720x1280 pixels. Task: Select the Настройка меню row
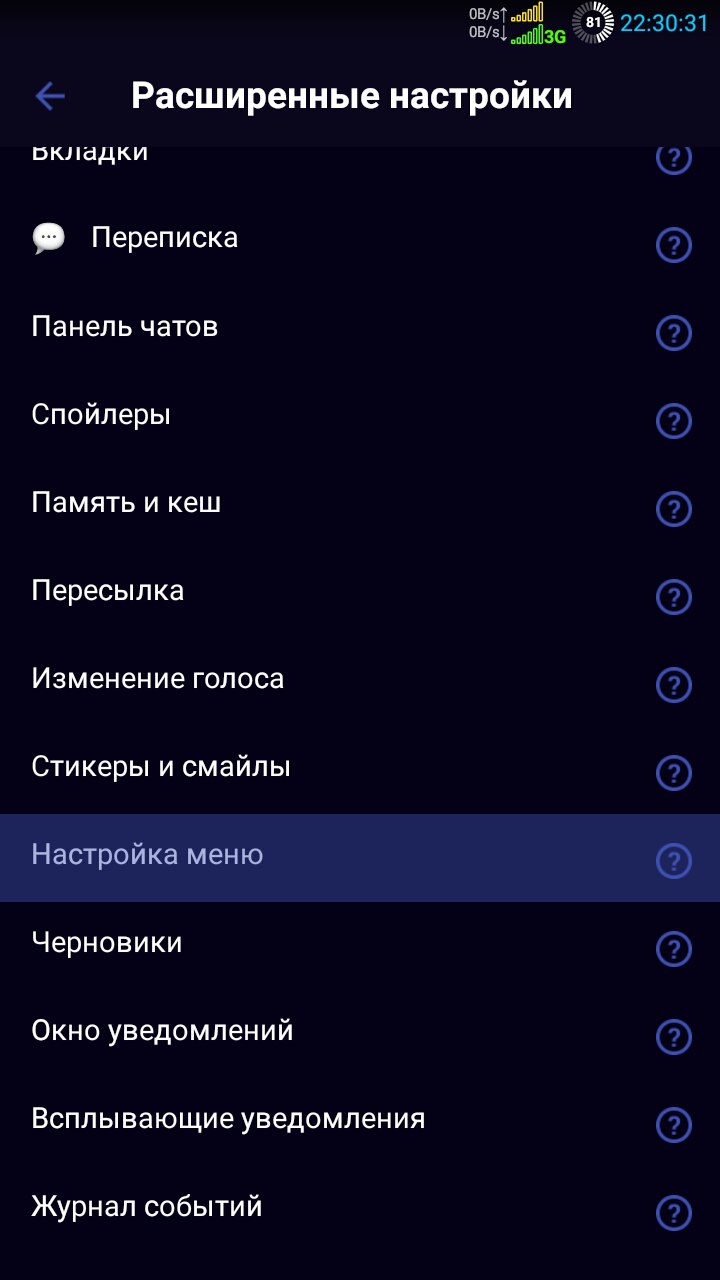pos(360,858)
